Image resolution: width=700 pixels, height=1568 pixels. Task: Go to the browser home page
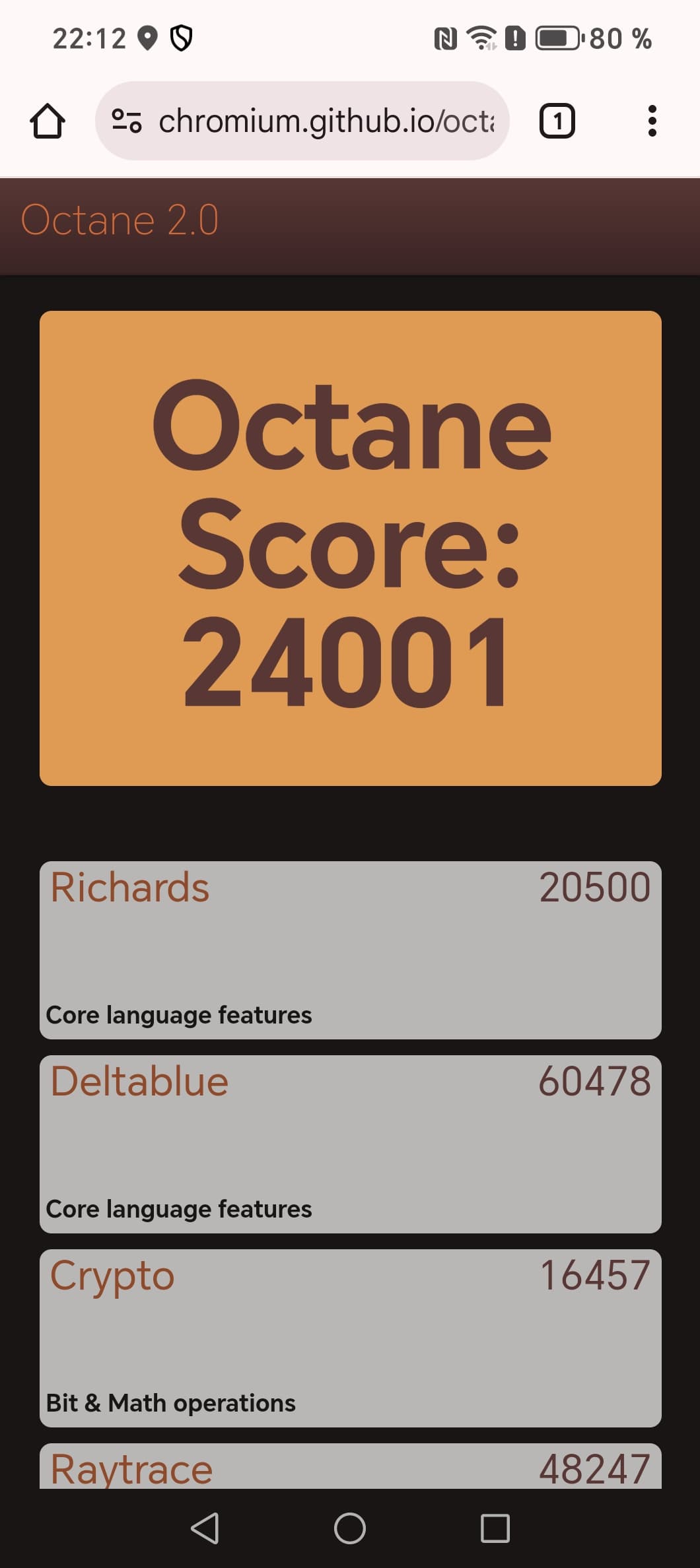pos(48,121)
